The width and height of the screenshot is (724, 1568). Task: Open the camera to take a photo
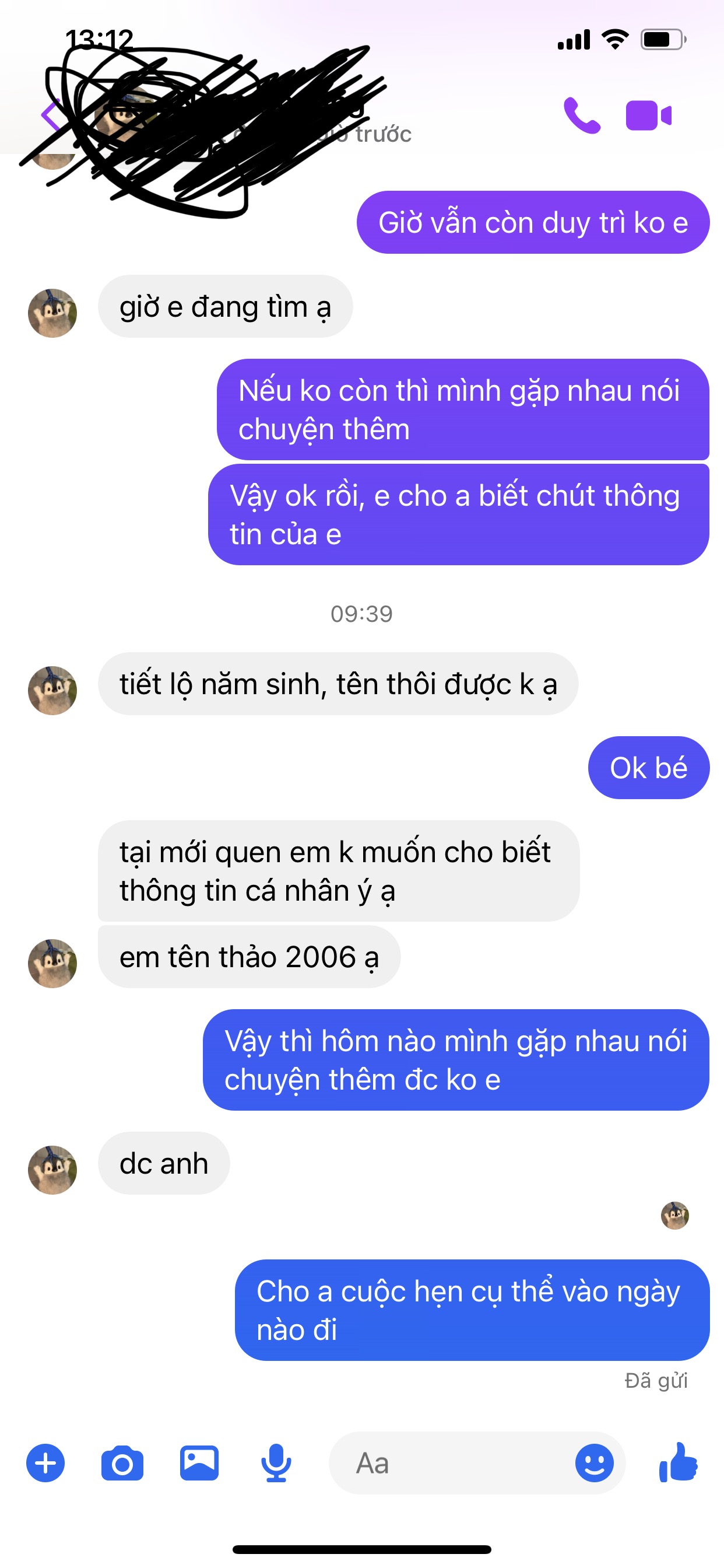click(122, 1462)
